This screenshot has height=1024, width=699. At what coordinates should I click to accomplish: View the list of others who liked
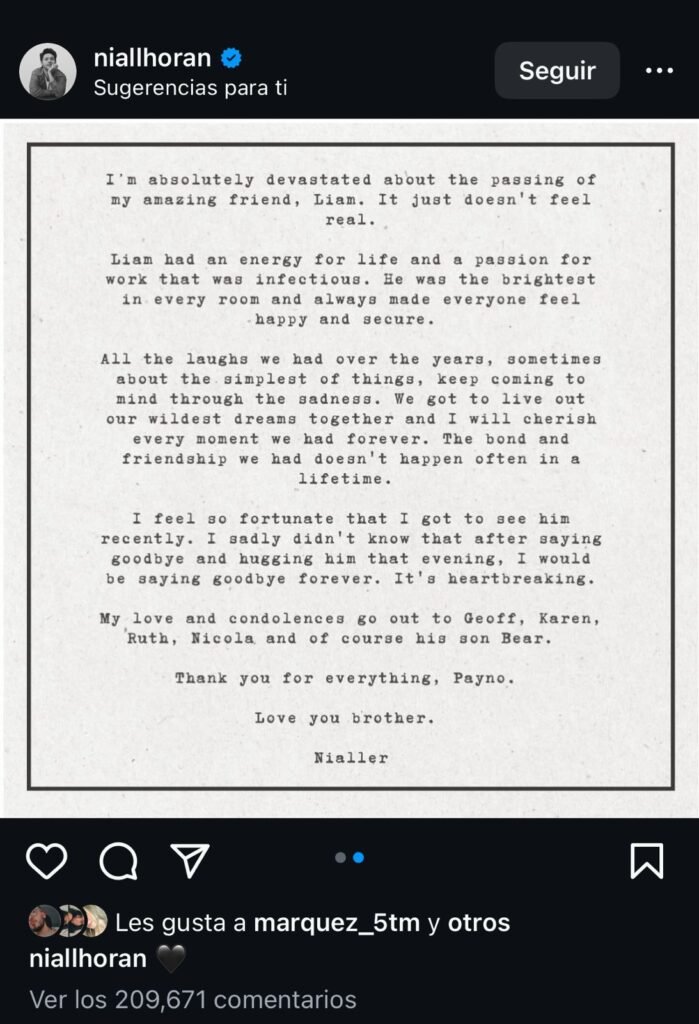[479, 922]
